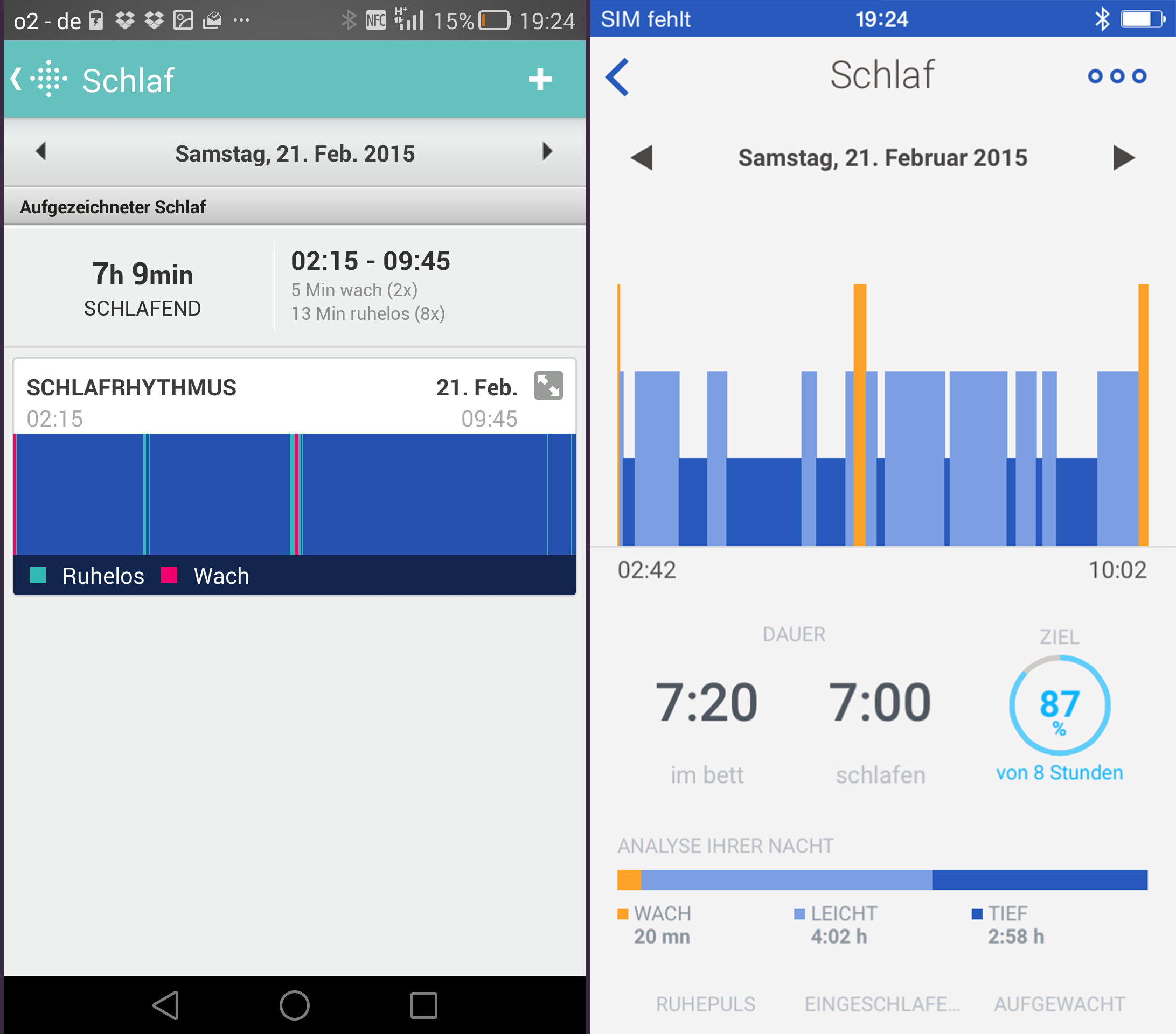The height and width of the screenshot is (1034, 1176).
Task: Go to day before 21. Feb. 2015
Action: pyautogui.click(x=41, y=152)
